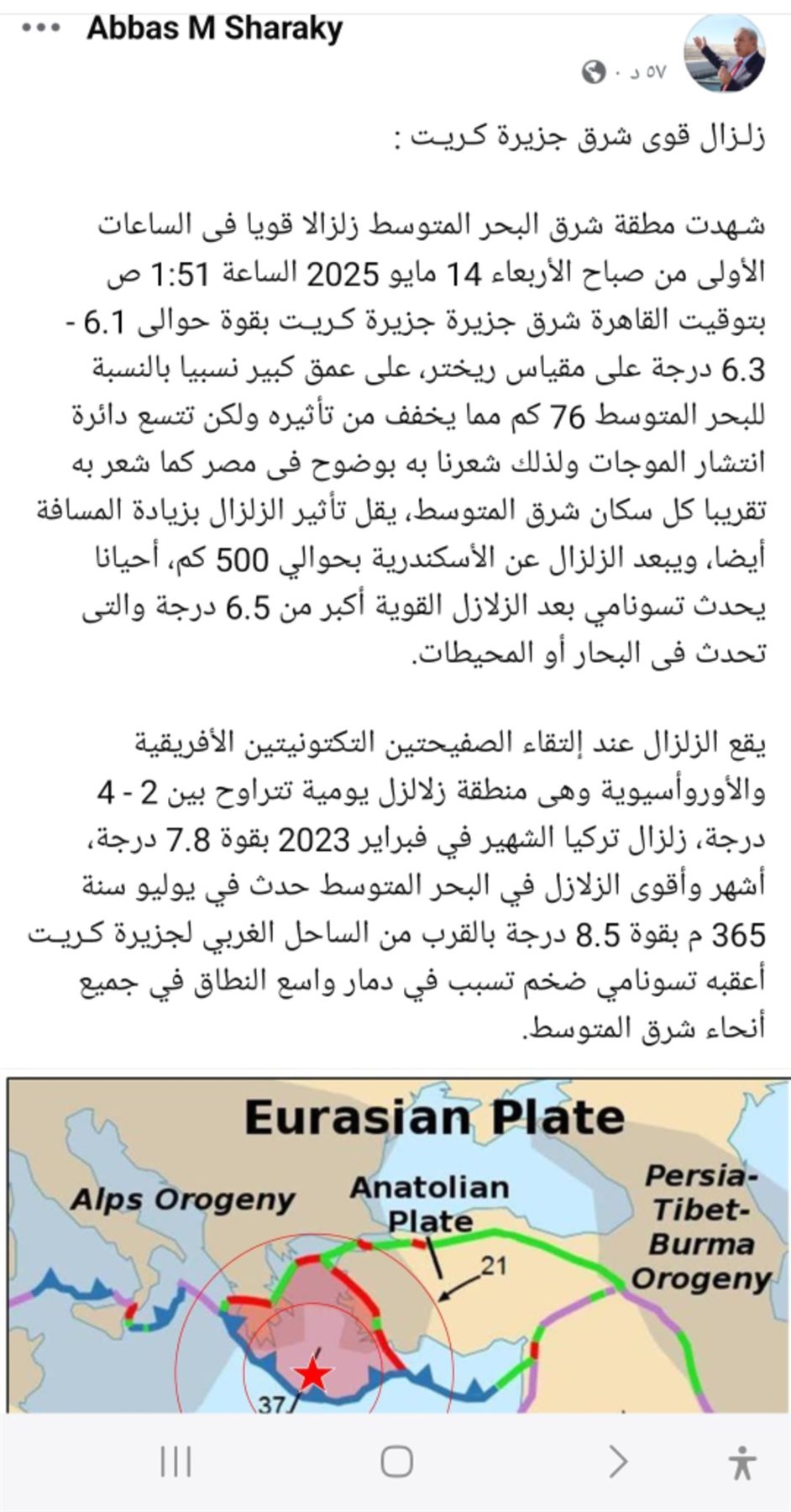The image size is (791, 1512).
Task: Open recent apps view
Action: 175,1462
